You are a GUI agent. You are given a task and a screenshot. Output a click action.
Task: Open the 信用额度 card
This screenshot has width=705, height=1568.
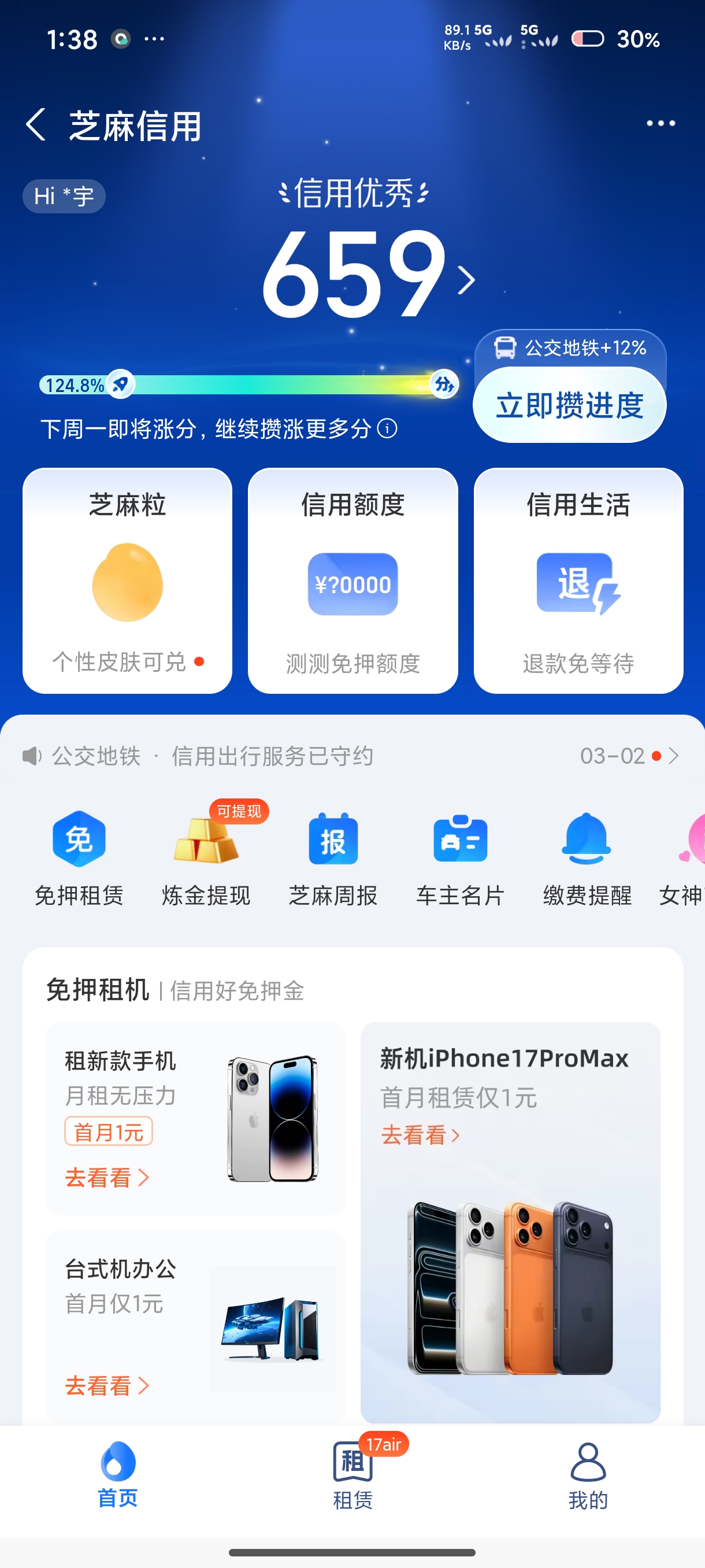pos(353,580)
